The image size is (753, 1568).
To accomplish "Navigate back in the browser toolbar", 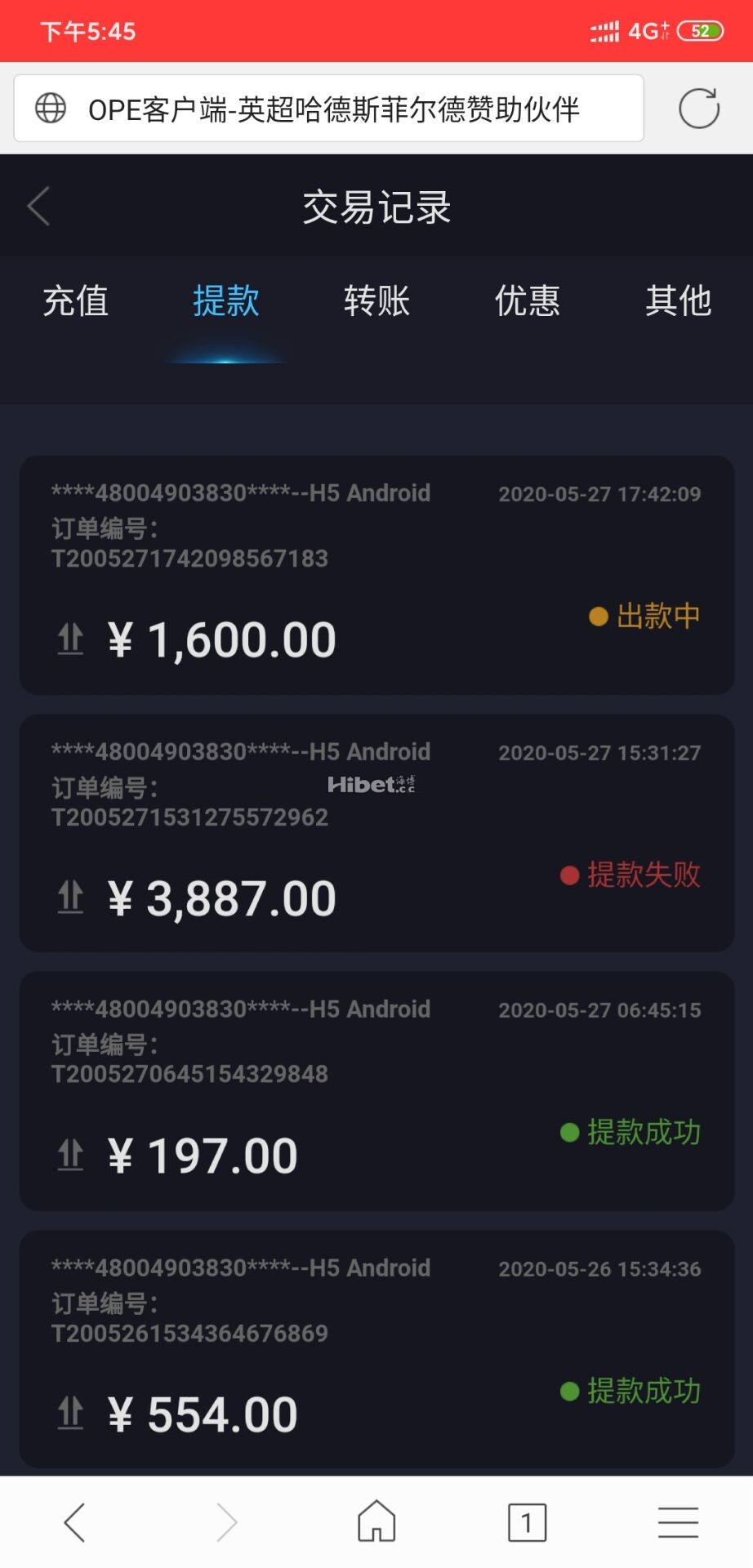I will [x=75, y=1522].
